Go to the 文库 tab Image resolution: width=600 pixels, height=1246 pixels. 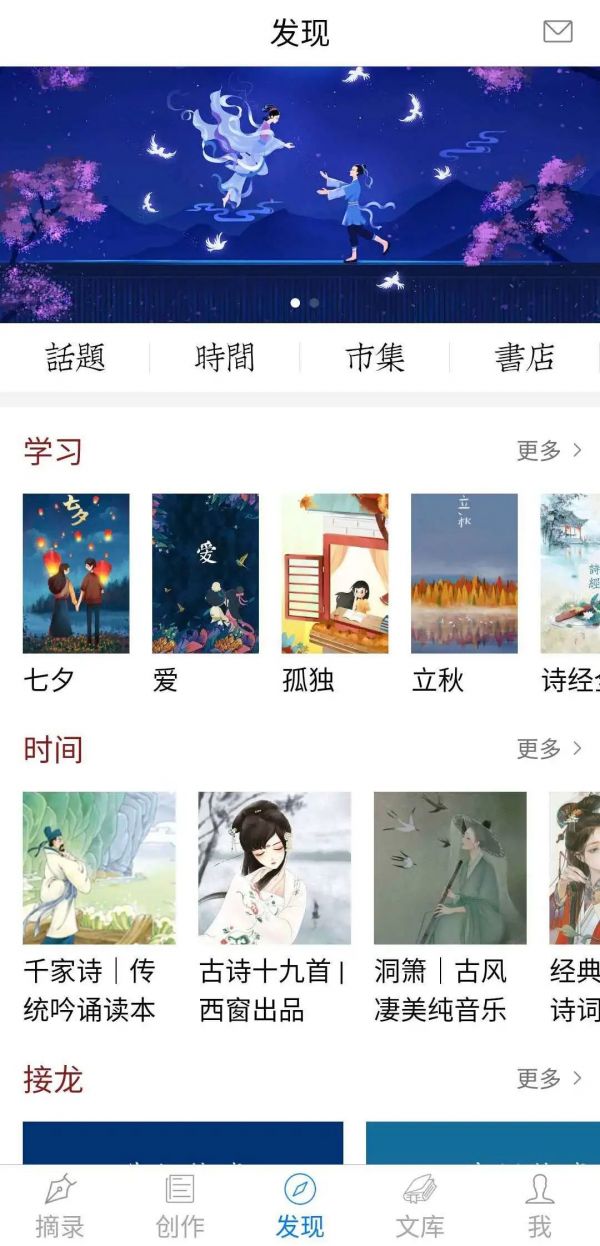[x=420, y=1206]
